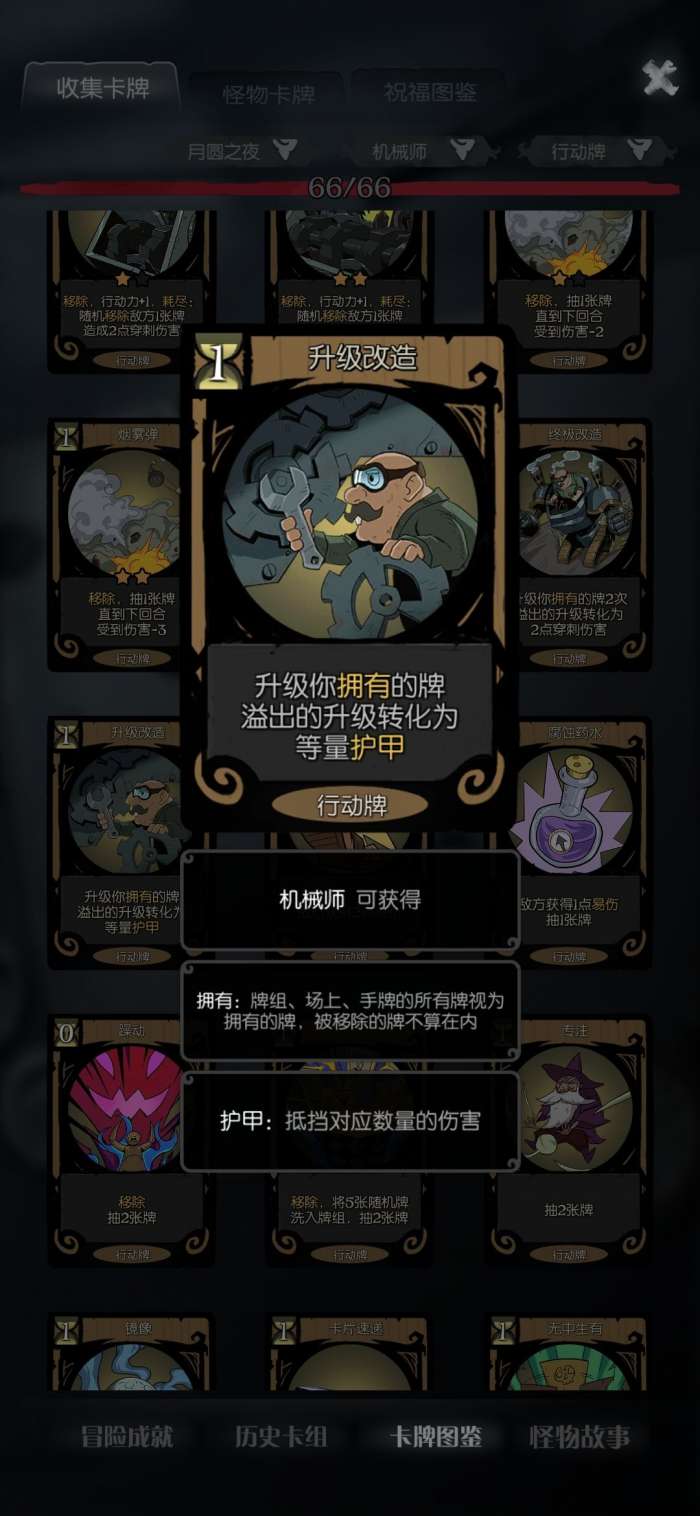Go to 冒险成就 section

(x=127, y=1437)
